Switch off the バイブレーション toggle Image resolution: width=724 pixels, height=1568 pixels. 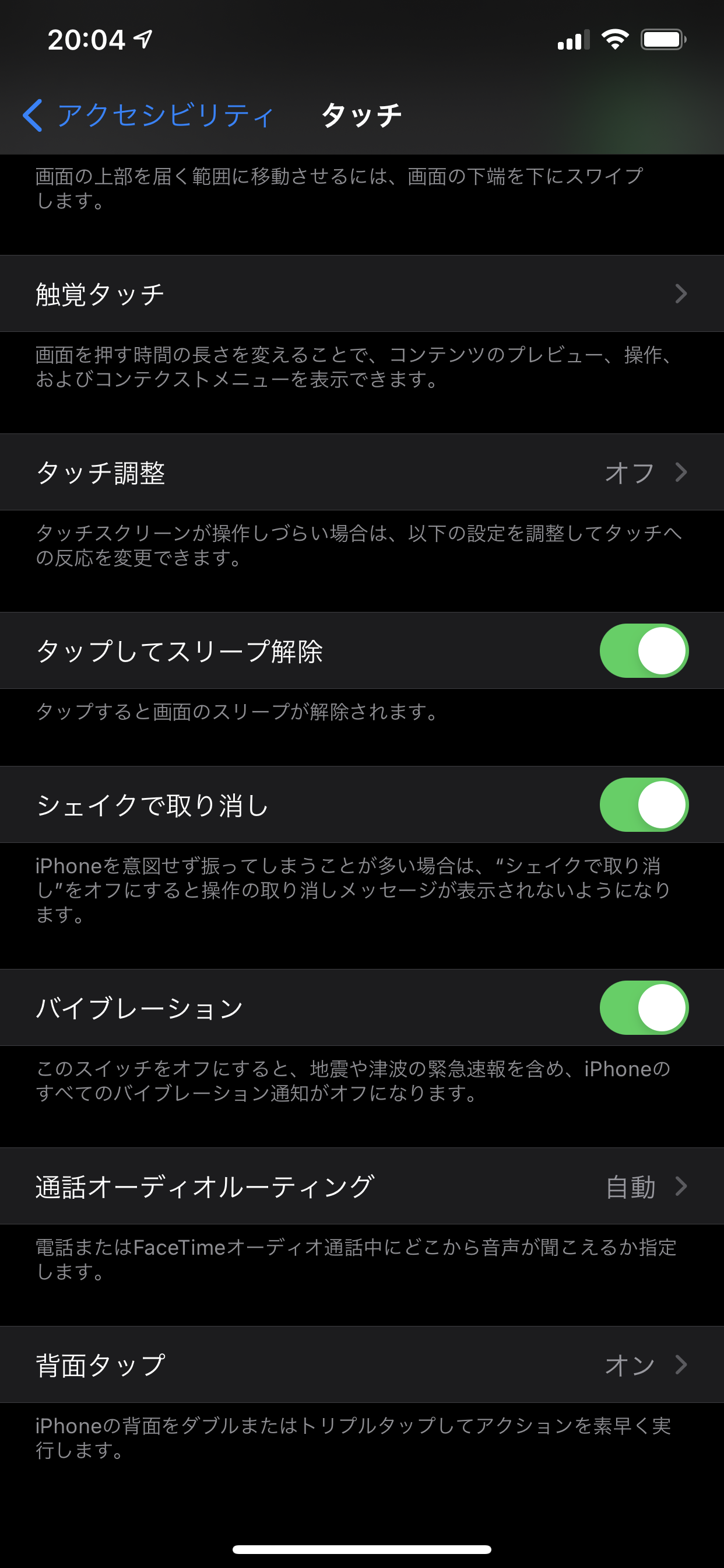point(644,1007)
